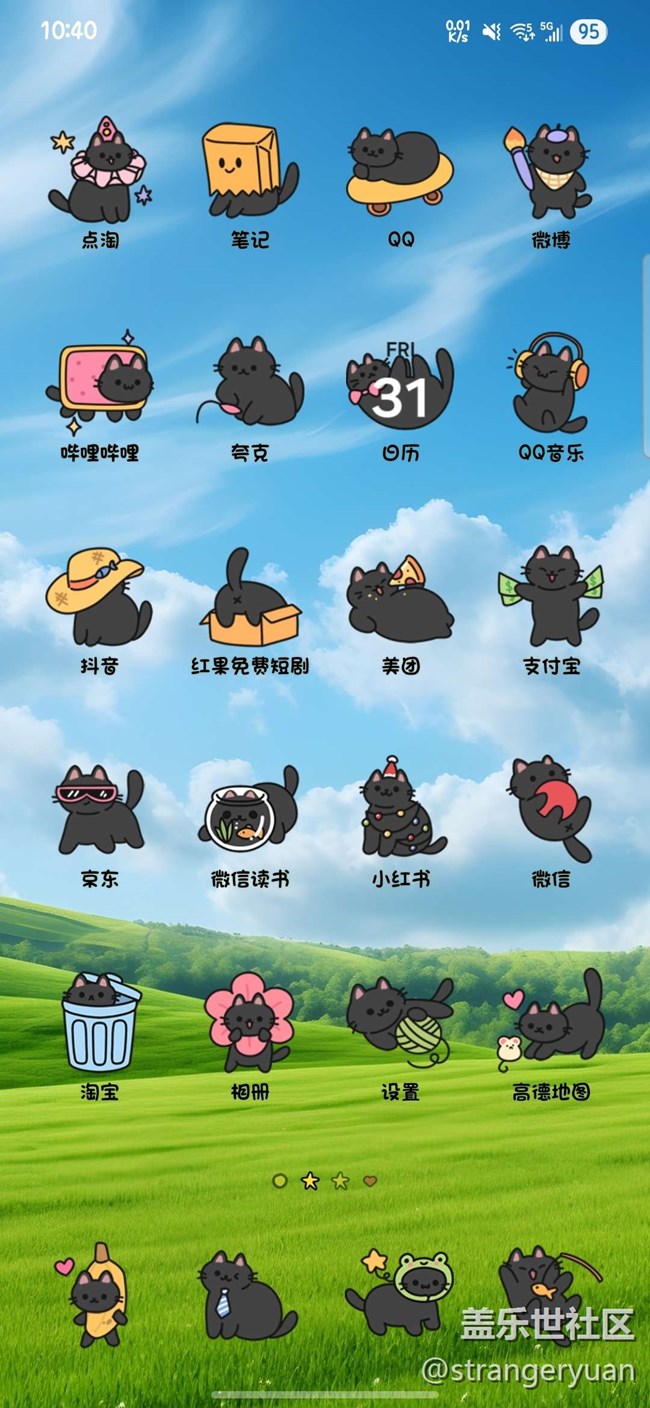Viewport: 650px width, 1408px height.
Task: Launch 微信
Action: [551, 811]
